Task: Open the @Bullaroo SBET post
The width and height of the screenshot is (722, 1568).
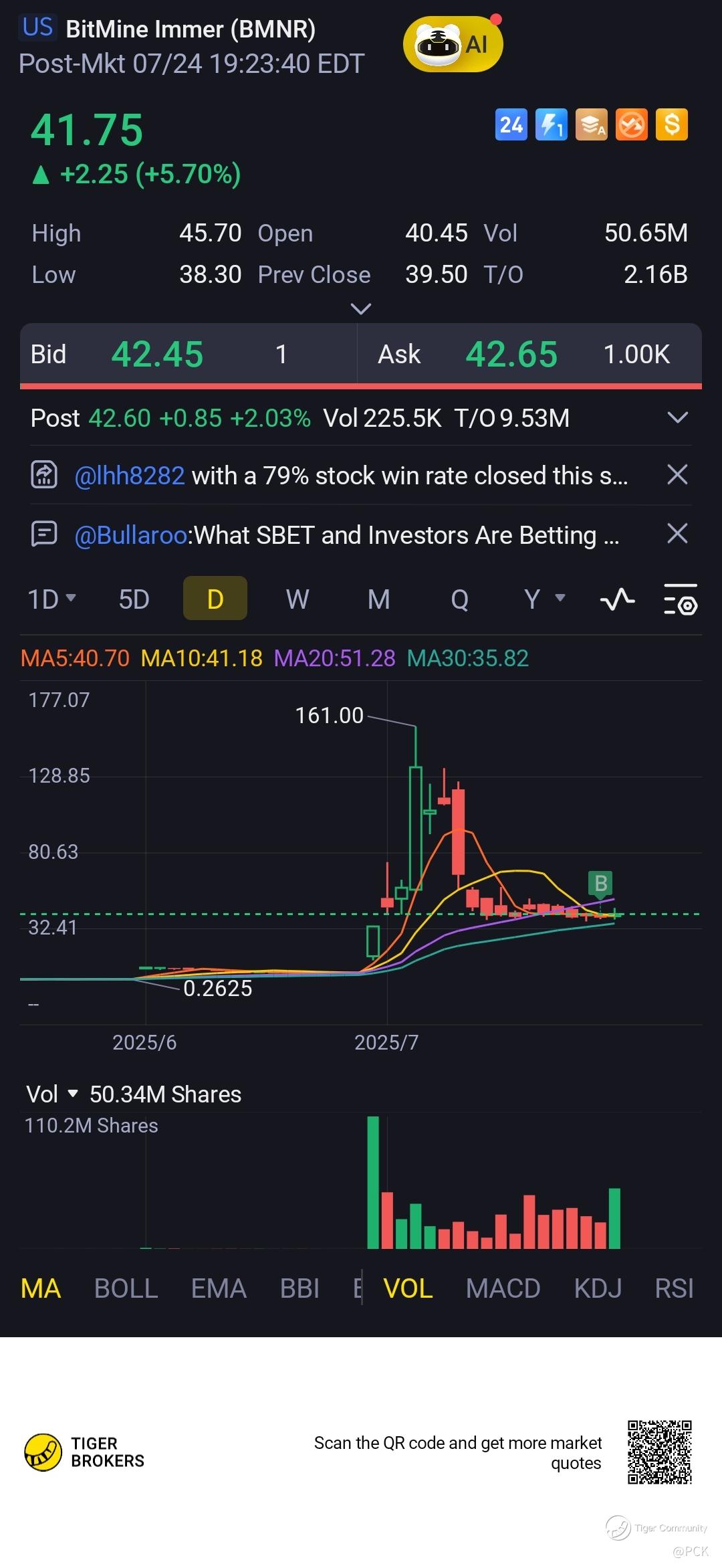Action: [x=346, y=535]
